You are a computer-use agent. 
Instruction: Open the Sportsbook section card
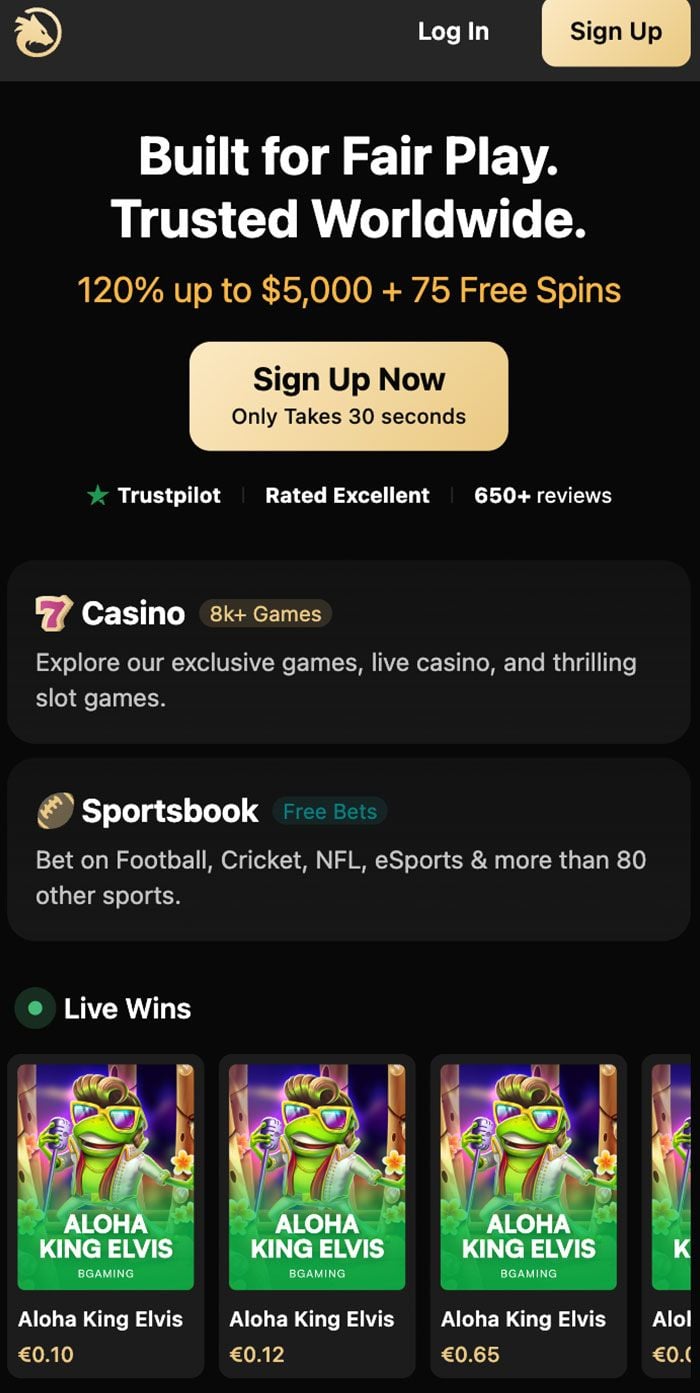click(x=349, y=849)
